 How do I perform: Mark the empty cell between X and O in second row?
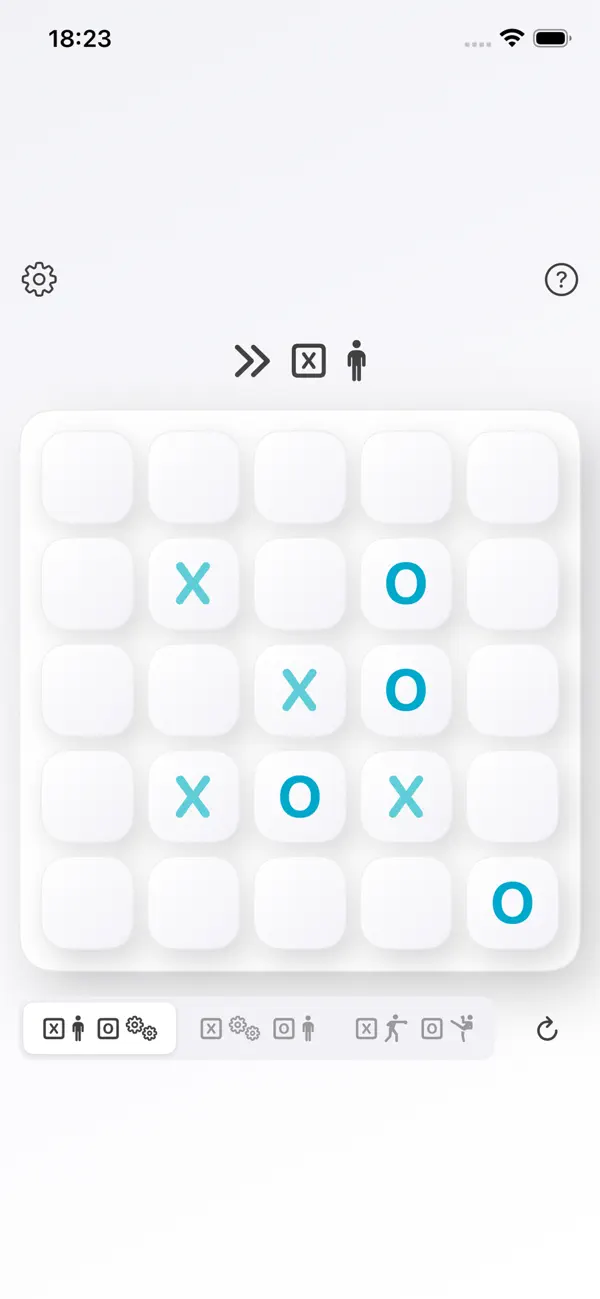tap(300, 584)
